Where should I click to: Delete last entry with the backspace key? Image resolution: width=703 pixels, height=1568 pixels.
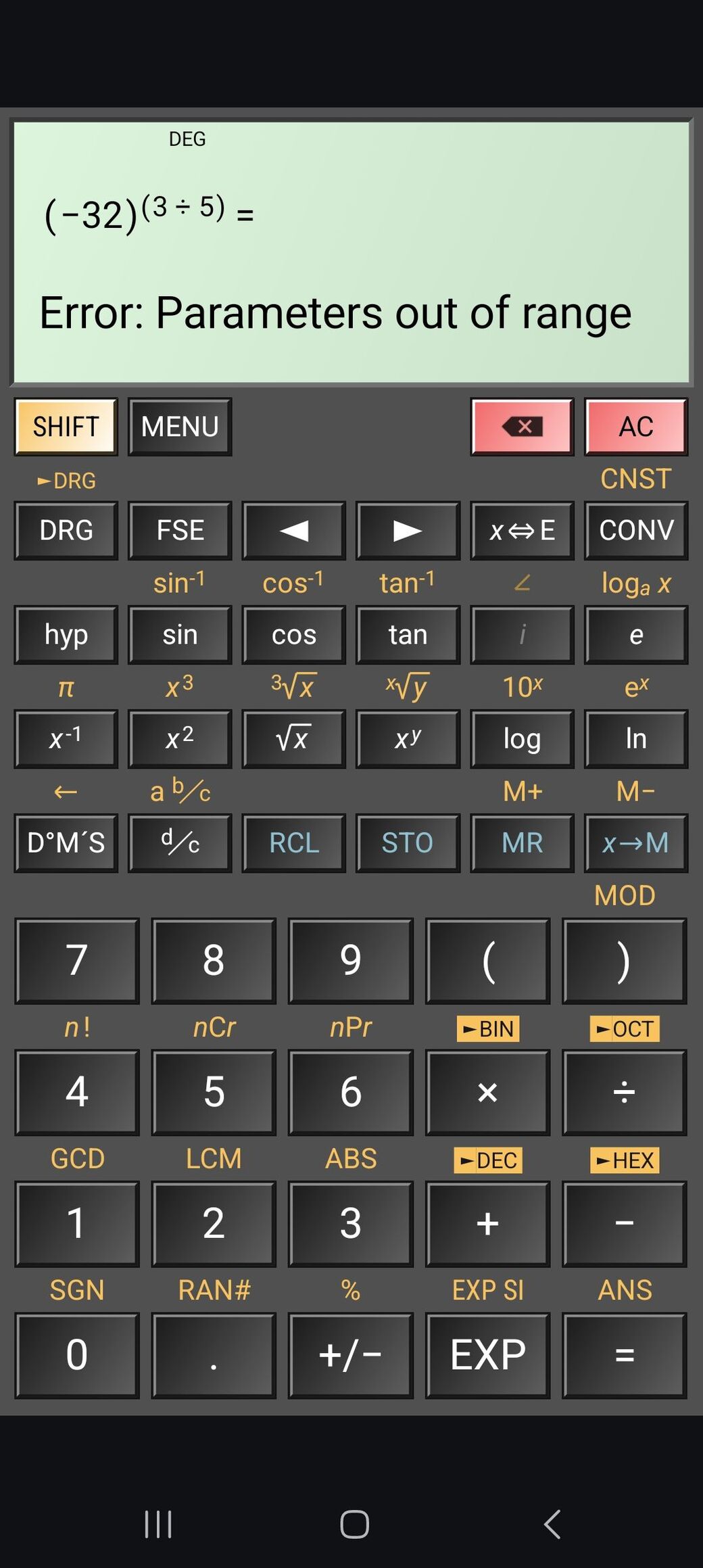[522, 427]
